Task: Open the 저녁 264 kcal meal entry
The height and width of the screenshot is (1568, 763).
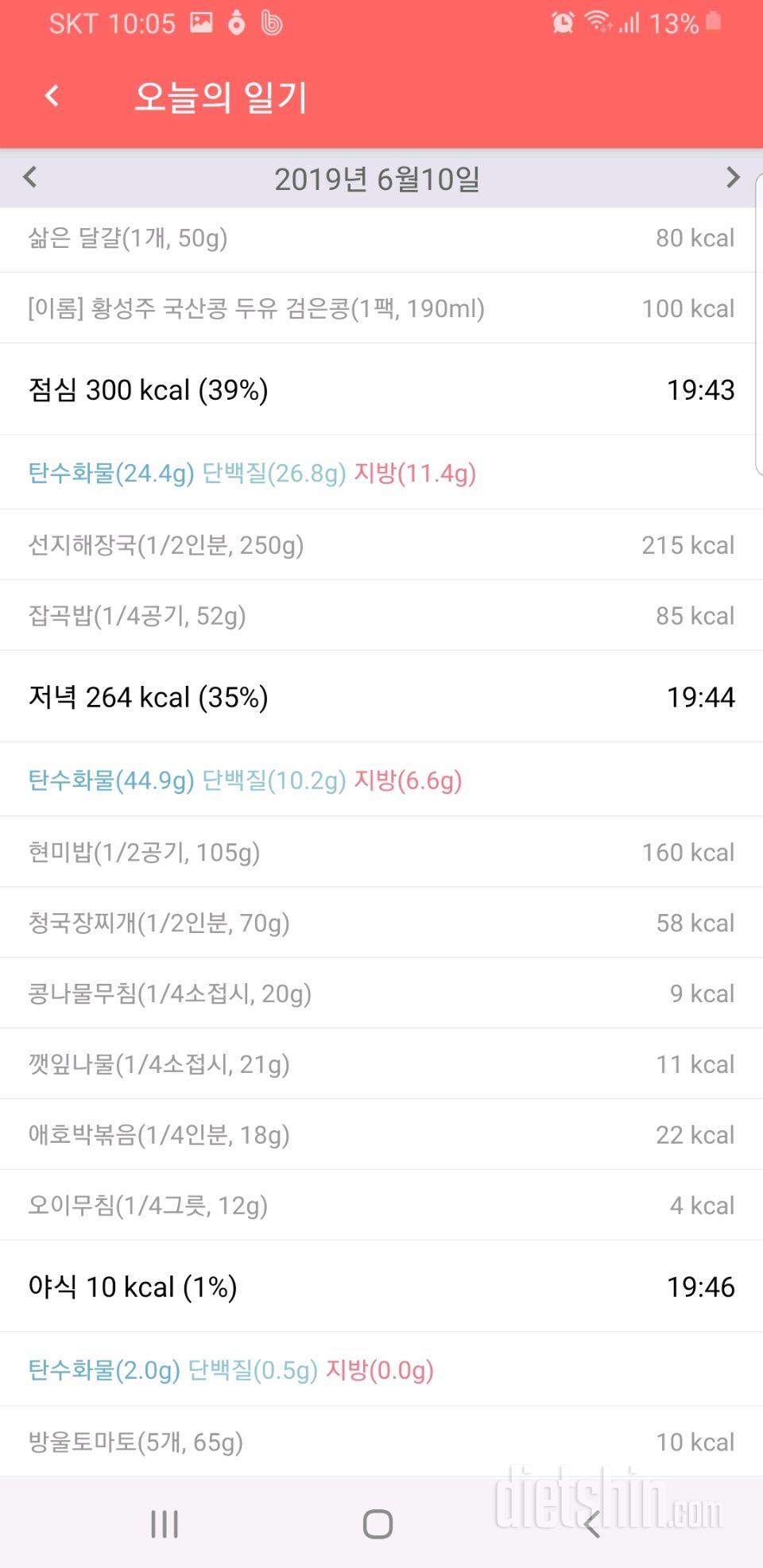Action: point(381,697)
